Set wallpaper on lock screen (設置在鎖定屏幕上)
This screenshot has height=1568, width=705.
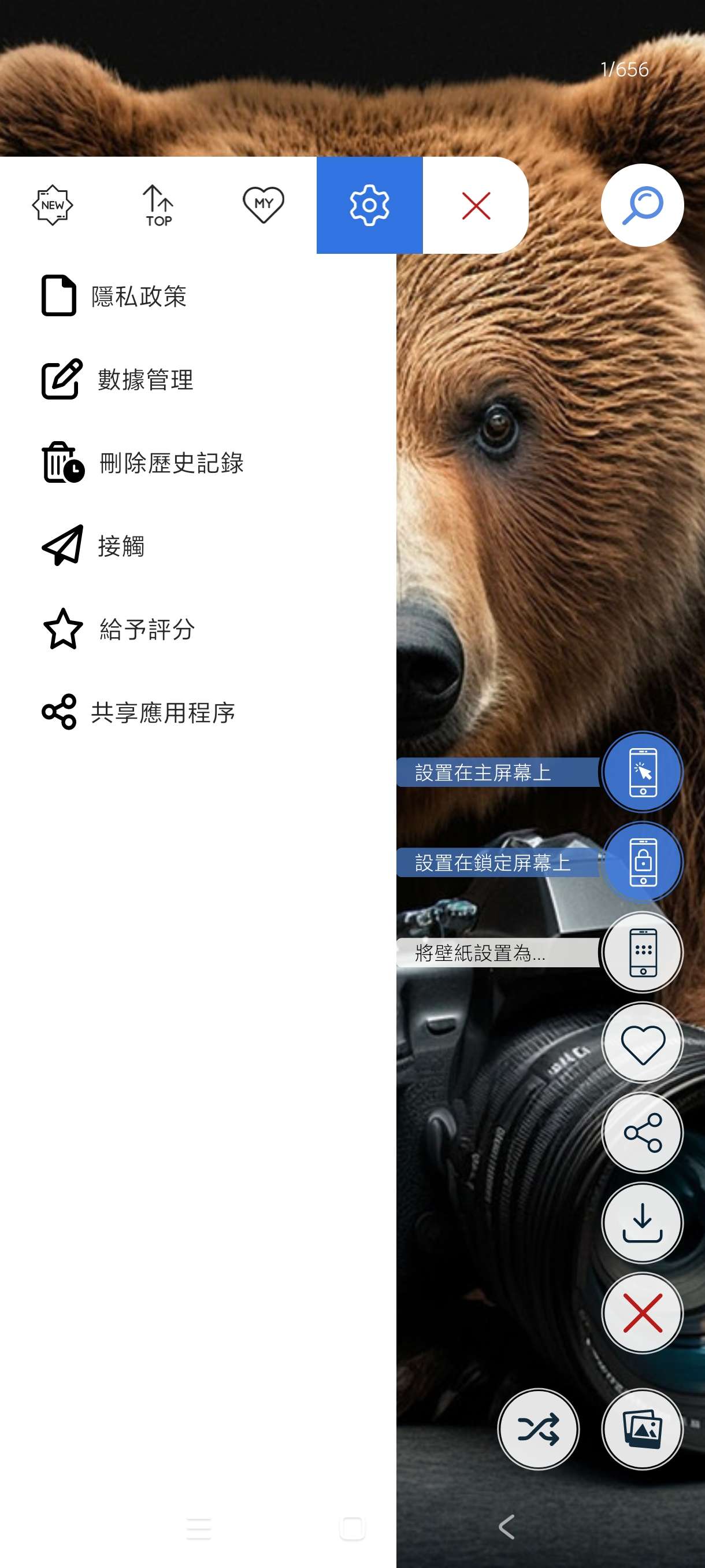[643, 862]
